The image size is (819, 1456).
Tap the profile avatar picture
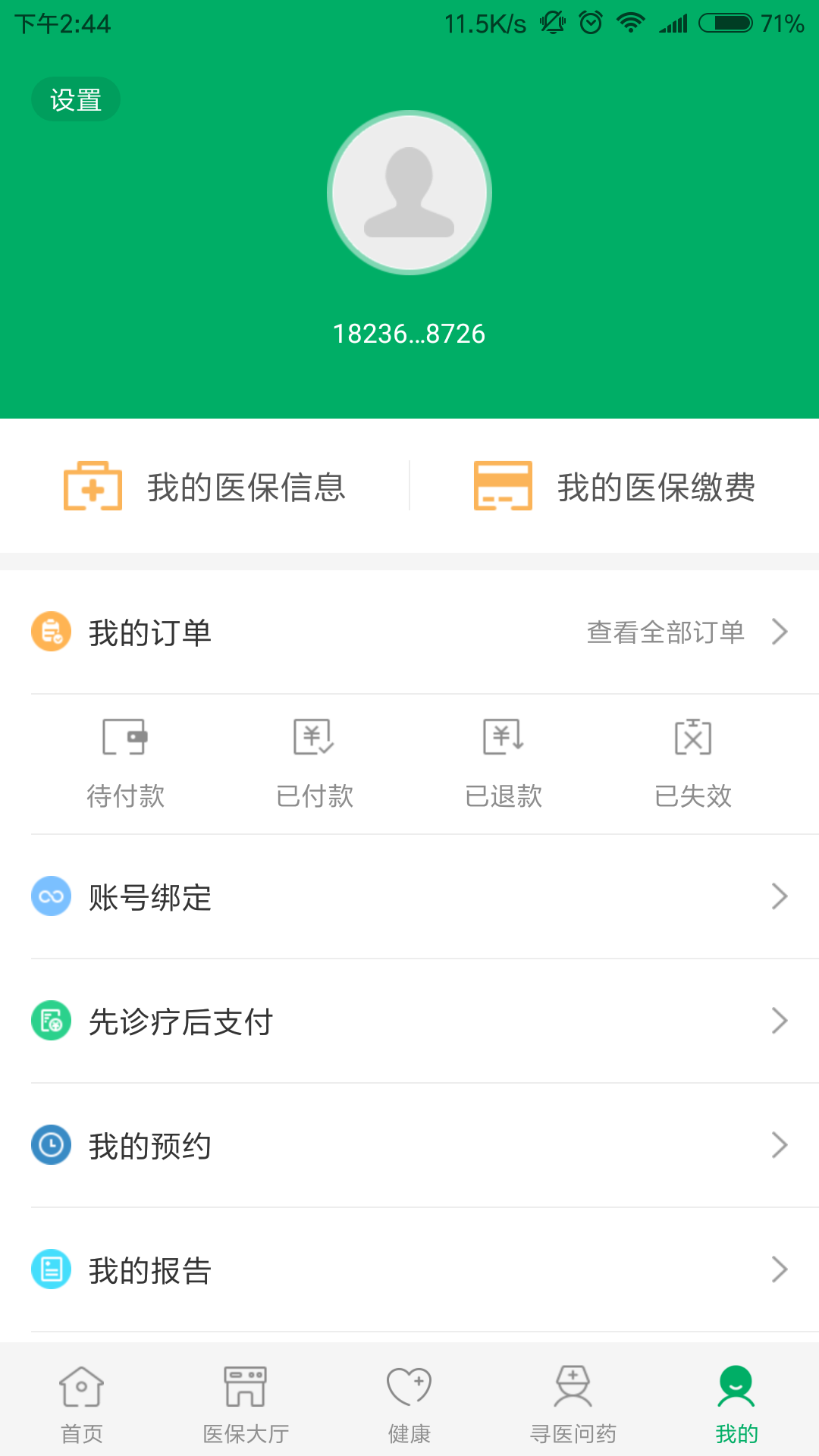pyautogui.click(x=409, y=193)
